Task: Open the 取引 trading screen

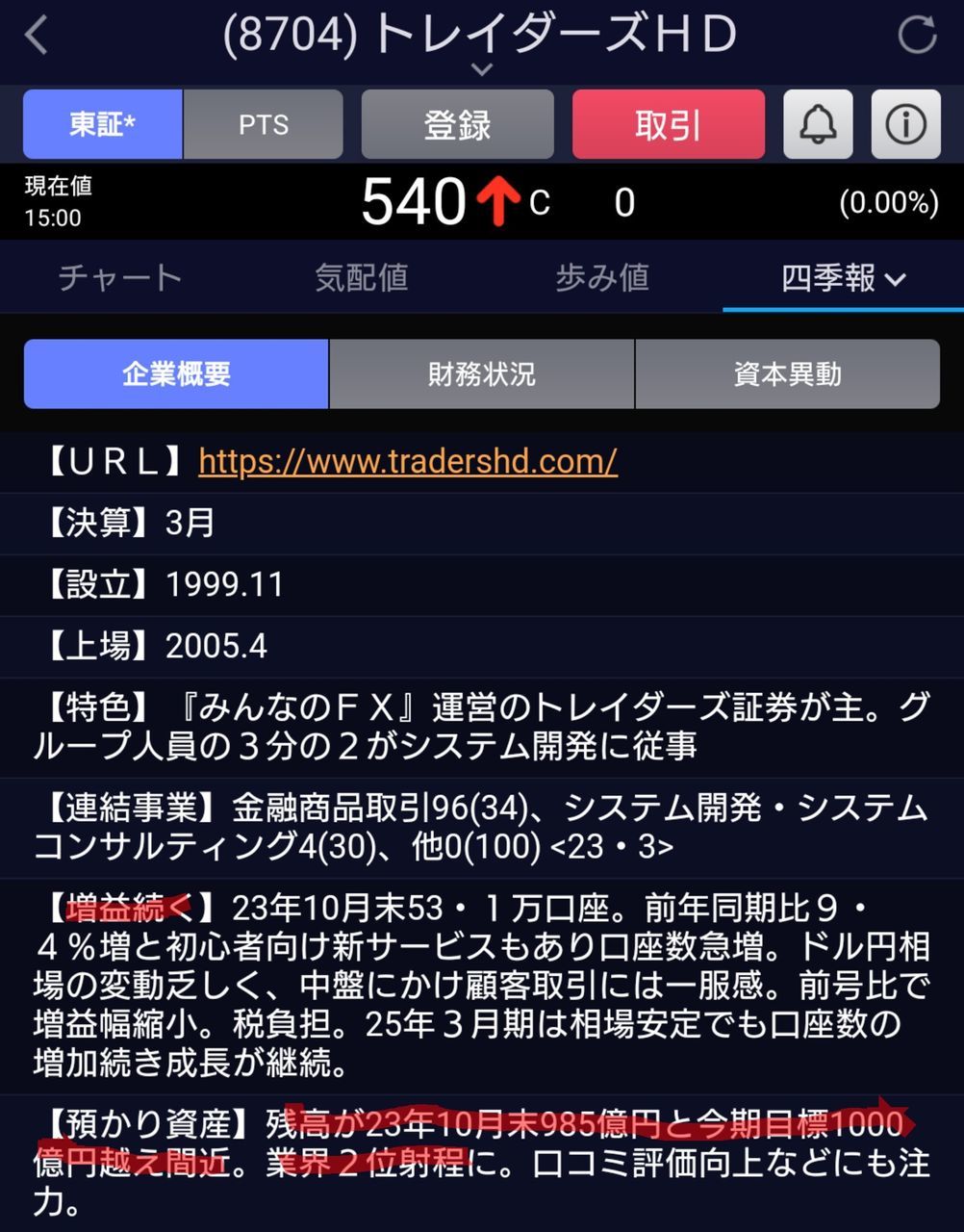Action: [668, 124]
